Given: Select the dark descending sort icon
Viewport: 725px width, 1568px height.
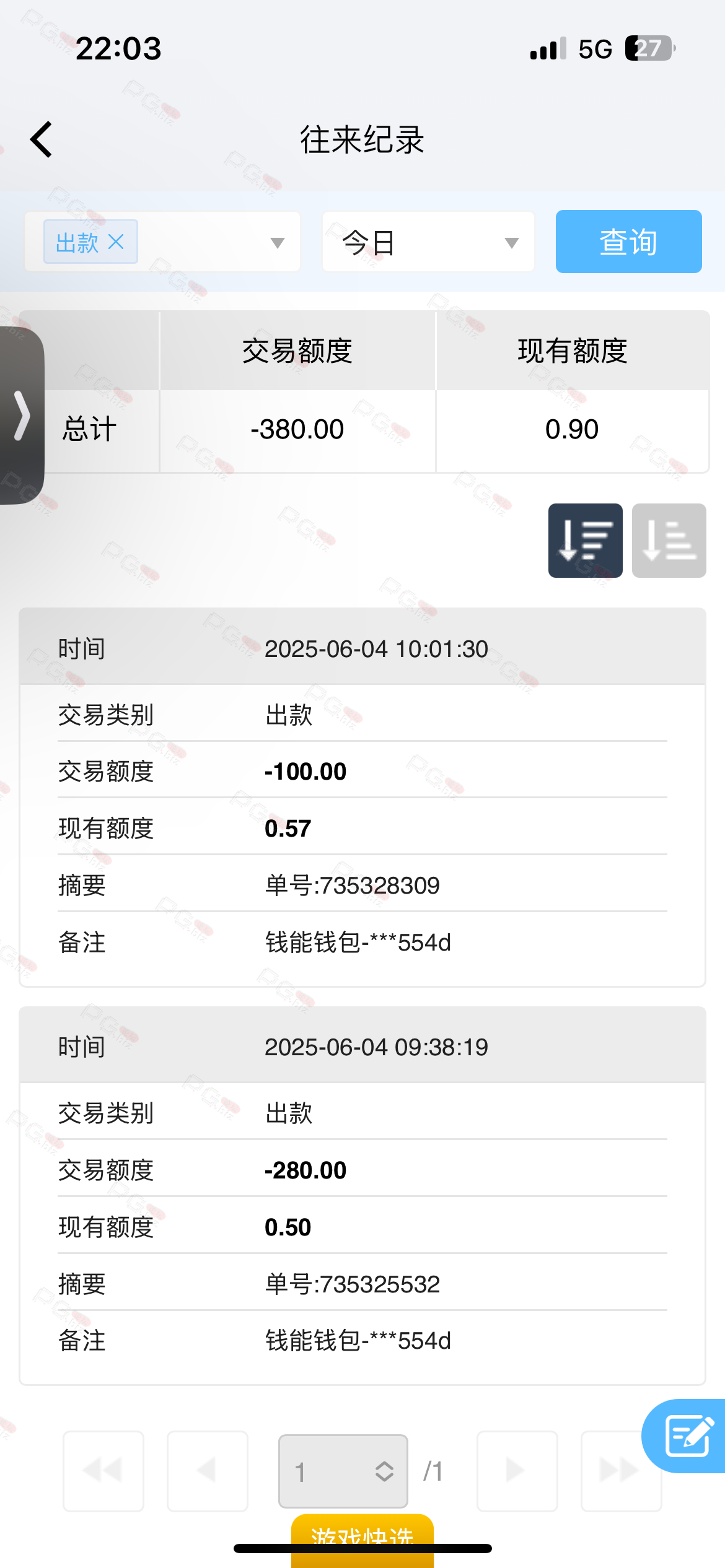Looking at the screenshot, I should (x=585, y=540).
